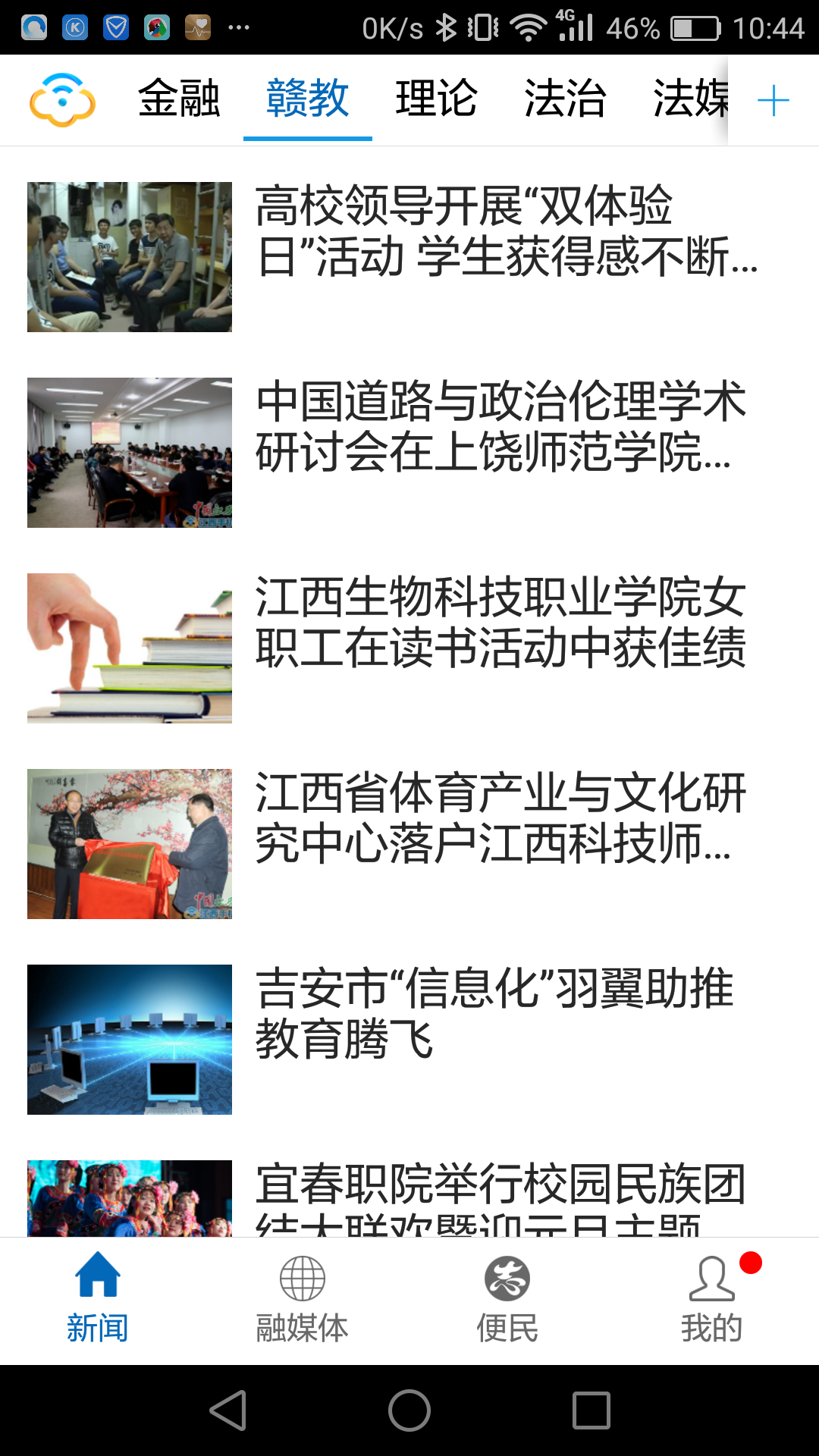The height and width of the screenshot is (1456, 819).
Task: Tap the cloud logo icon at top left
Action: [x=62, y=99]
